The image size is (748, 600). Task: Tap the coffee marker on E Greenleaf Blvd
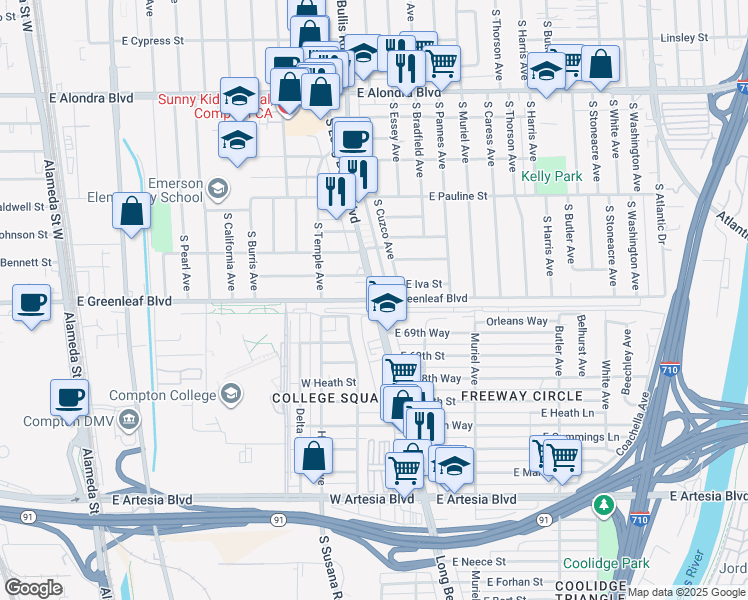(32, 302)
